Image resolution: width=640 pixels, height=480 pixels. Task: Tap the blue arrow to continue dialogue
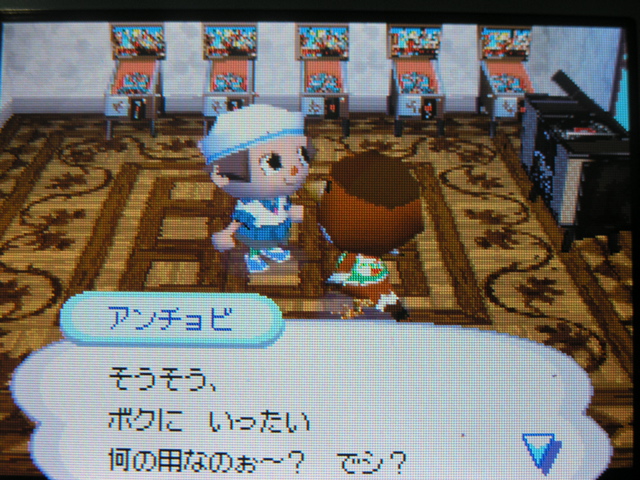click(x=541, y=450)
